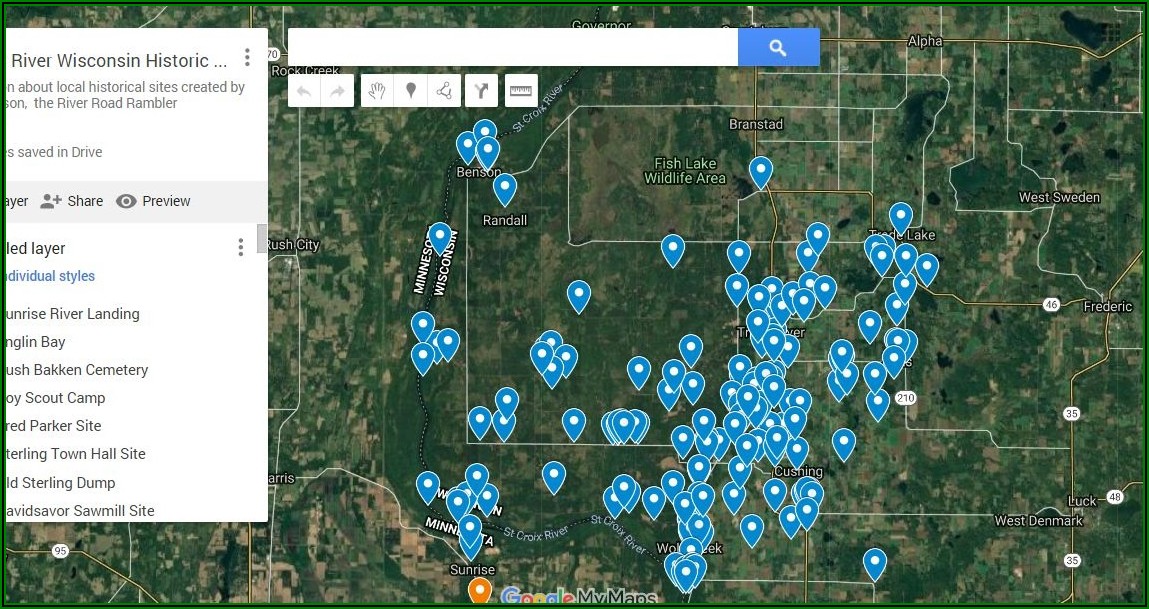Open the Old Sterling Dump entry
The width and height of the screenshot is (1149, 609).
[x=58, y=482]
